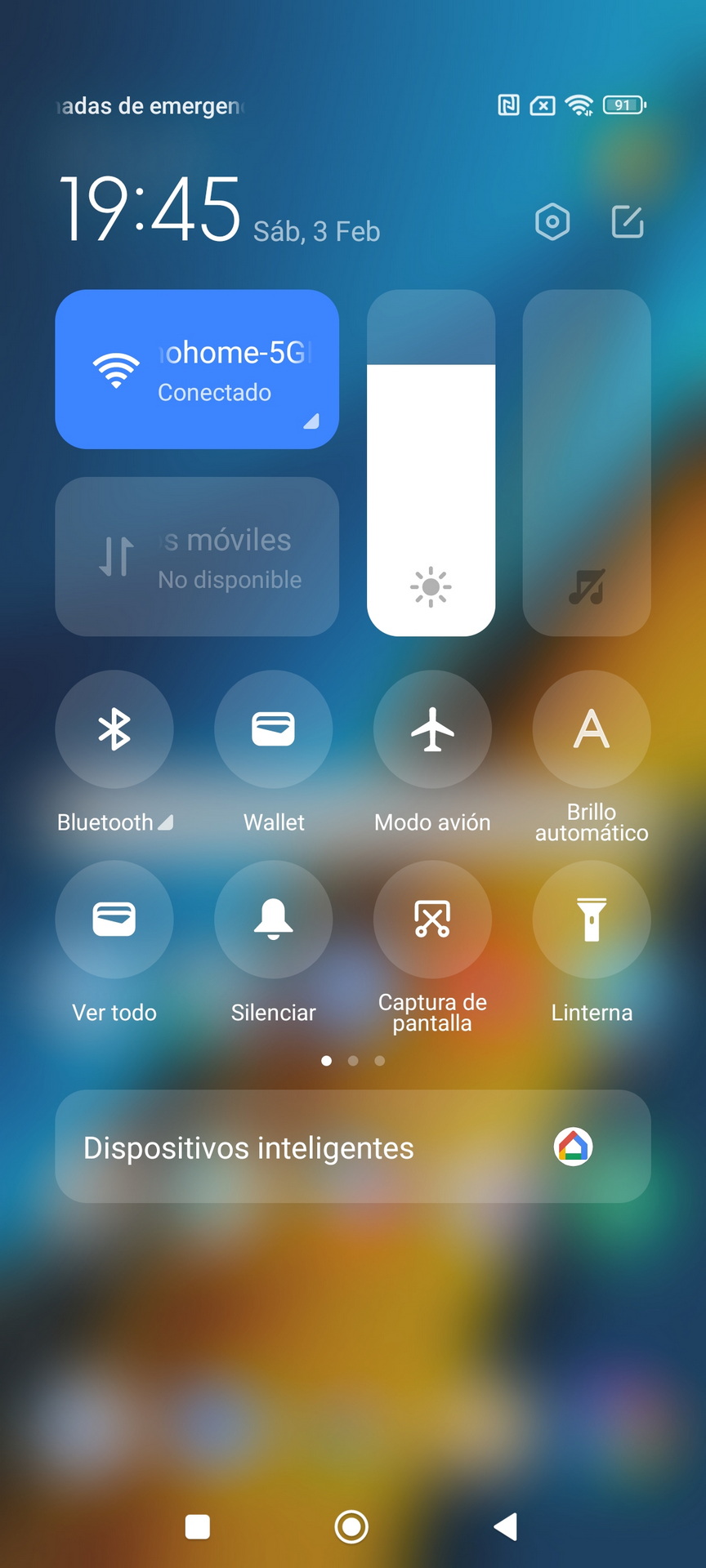Turn on Bluetooth

point(114,729)
